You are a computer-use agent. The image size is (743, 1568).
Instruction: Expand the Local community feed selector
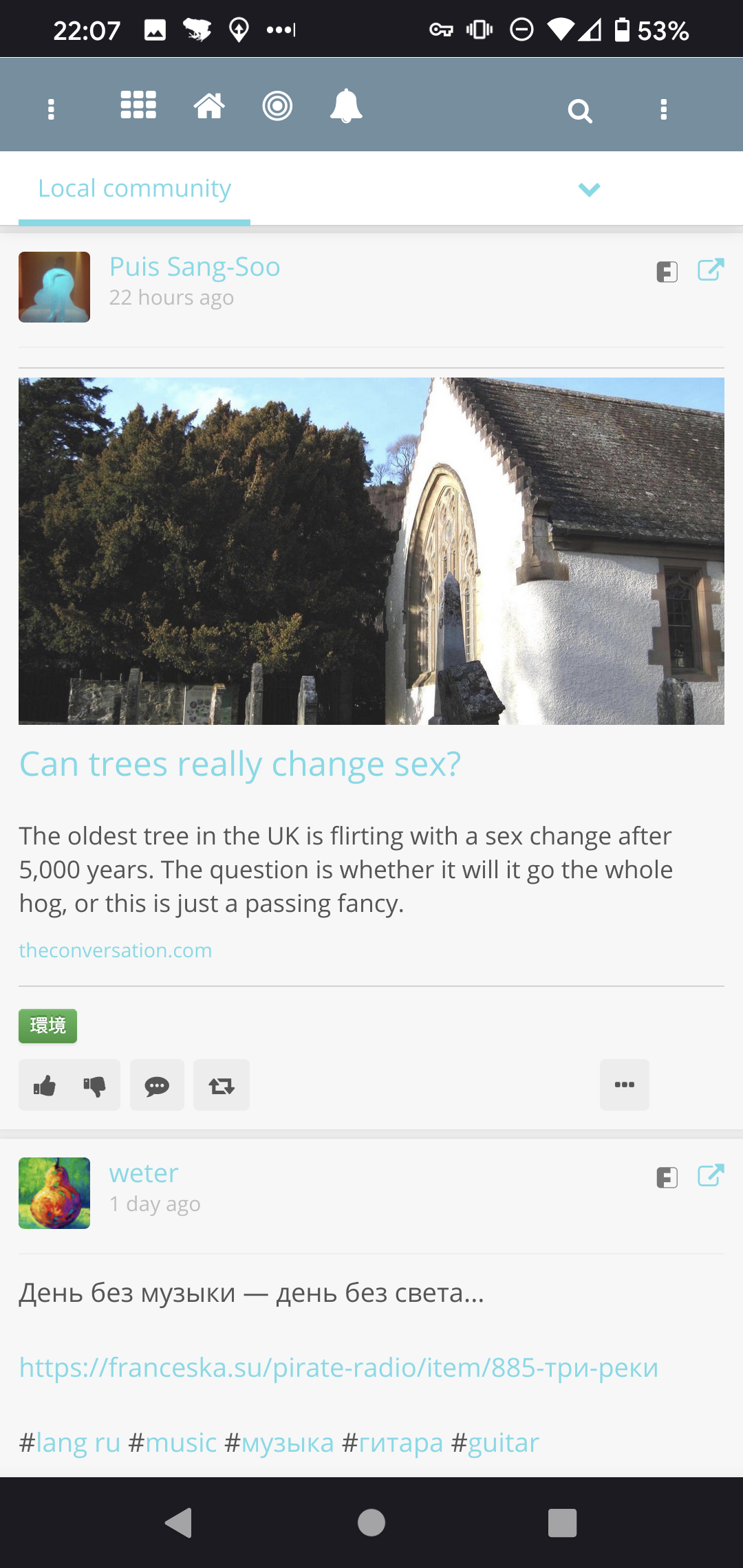tap(589, 189)
